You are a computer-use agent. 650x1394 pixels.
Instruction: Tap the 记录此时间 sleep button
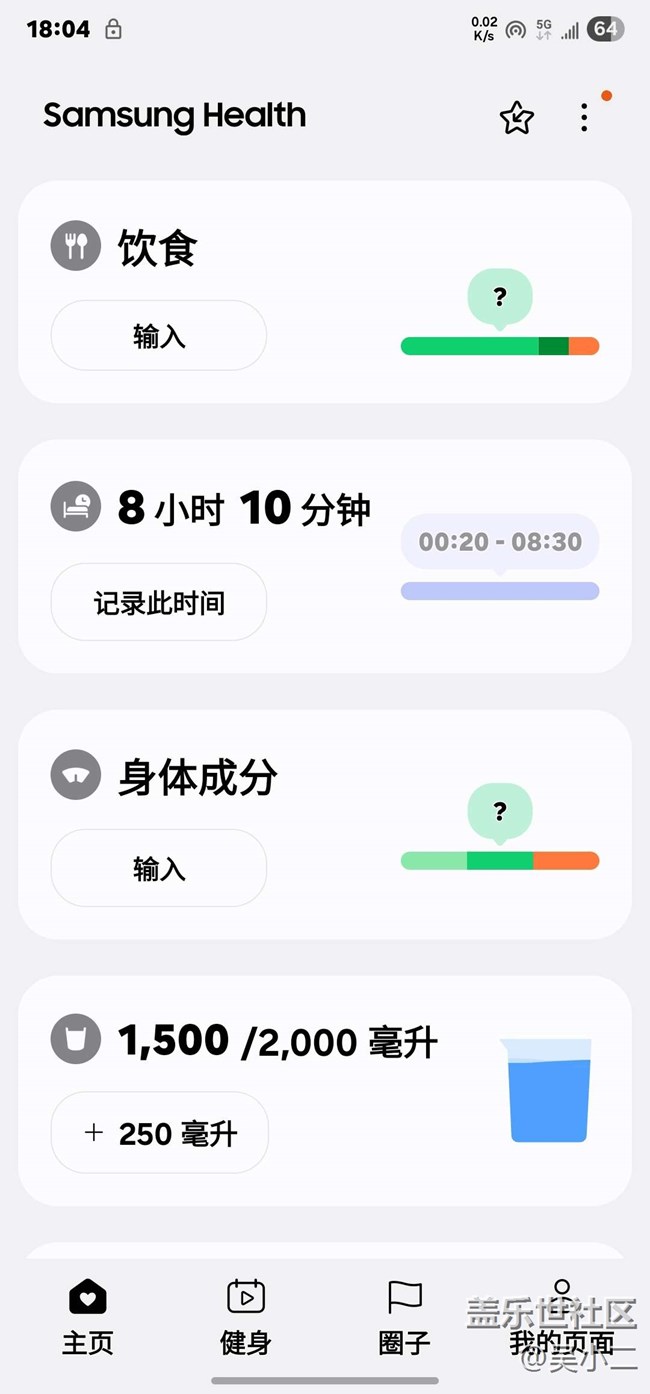coord(159,602)
